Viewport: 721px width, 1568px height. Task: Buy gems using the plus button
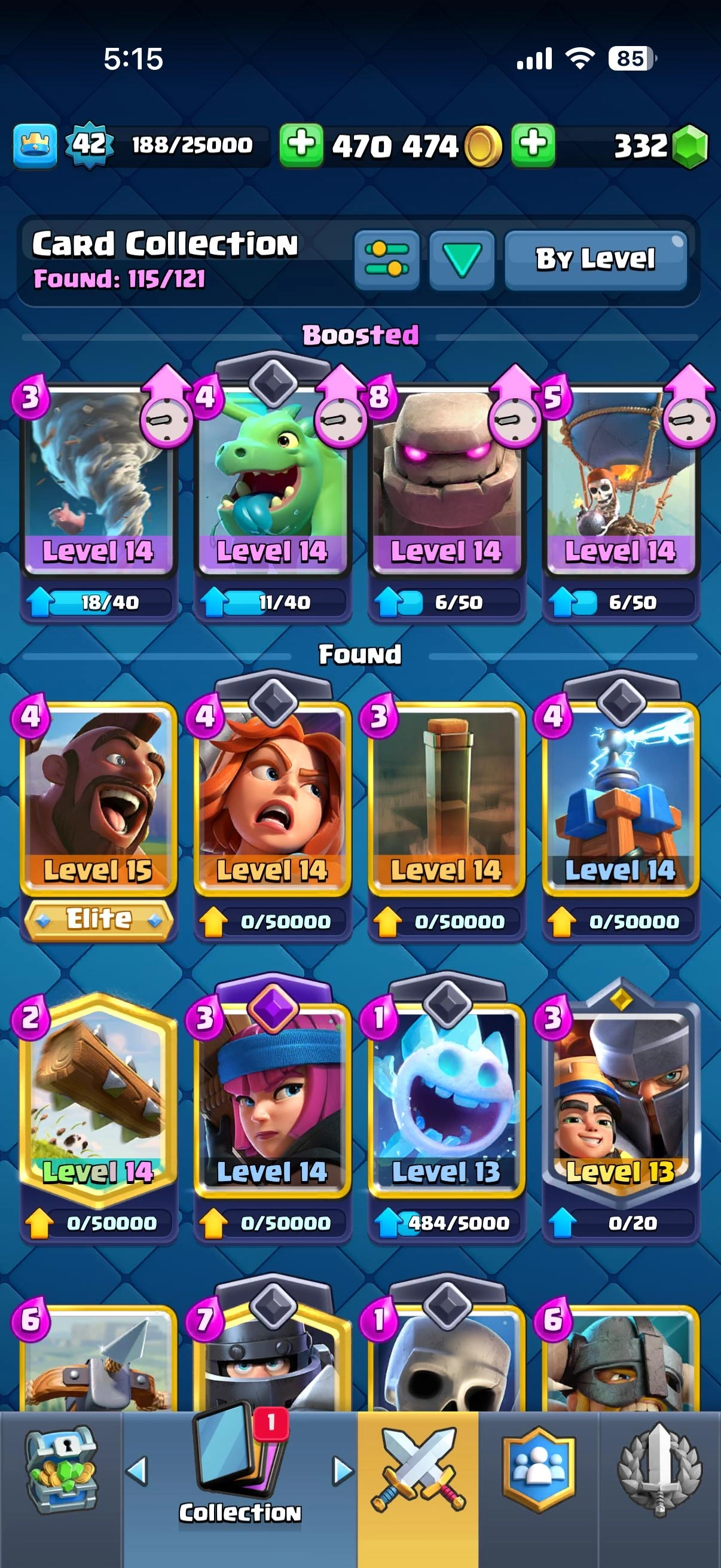coord(533,145)
